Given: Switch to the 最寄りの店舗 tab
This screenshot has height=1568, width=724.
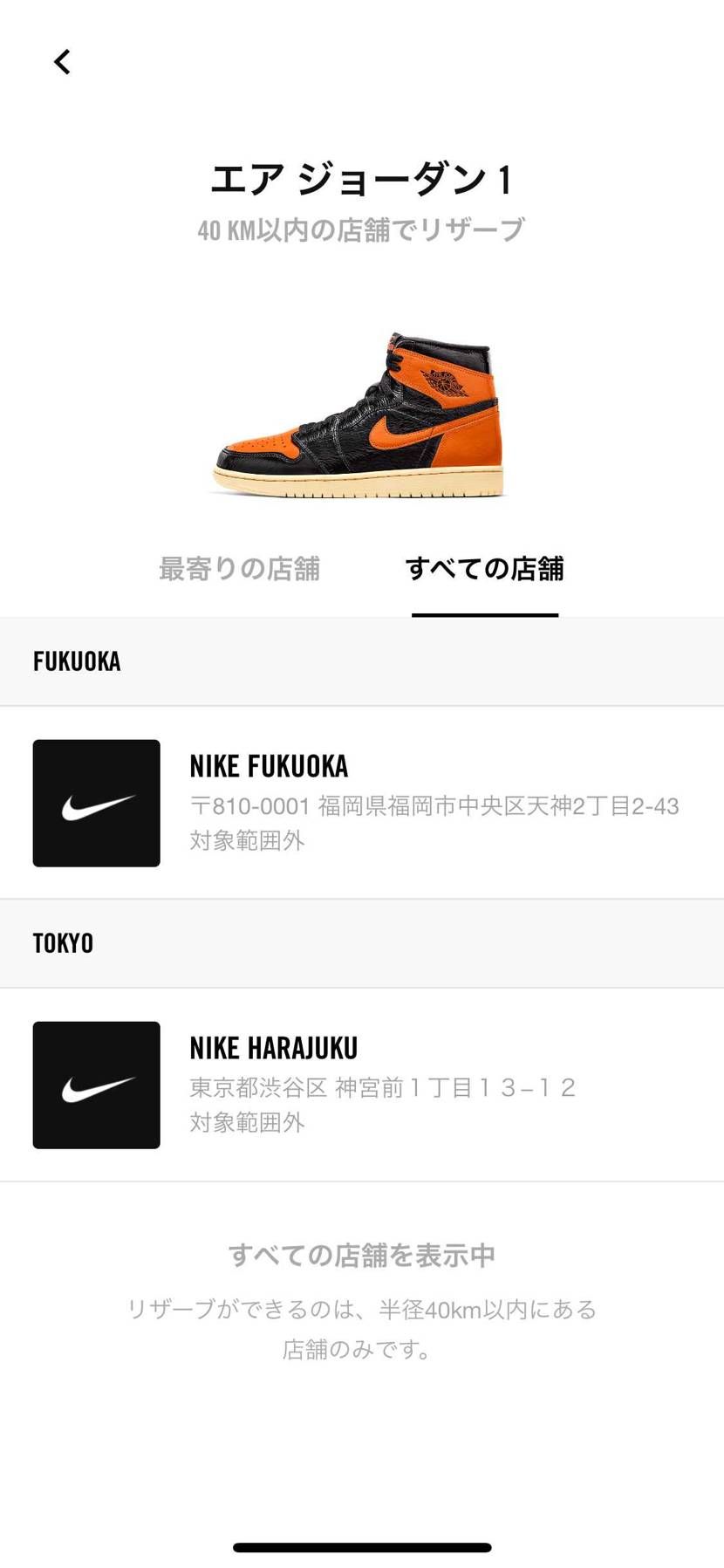Looking at the screenshot, I should (239, 569).
